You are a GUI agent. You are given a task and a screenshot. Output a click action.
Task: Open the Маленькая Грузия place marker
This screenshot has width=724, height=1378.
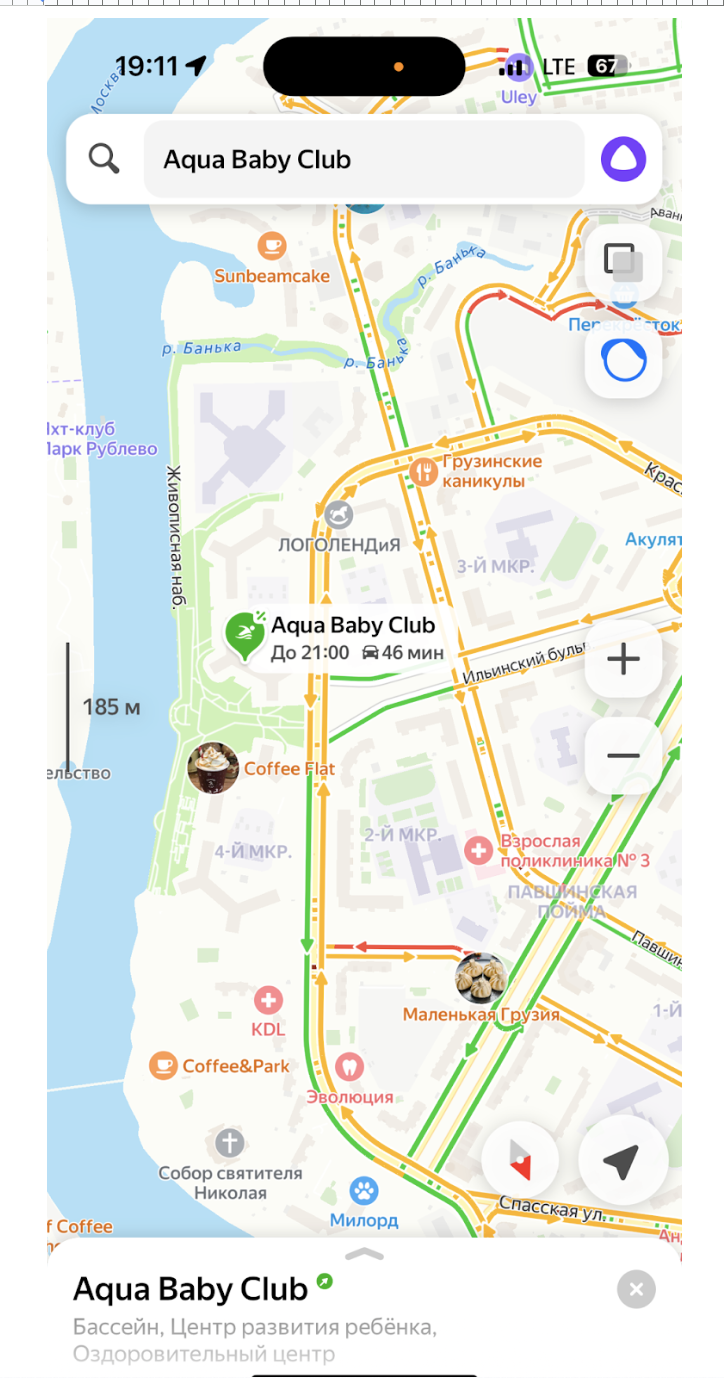point(481,978)
